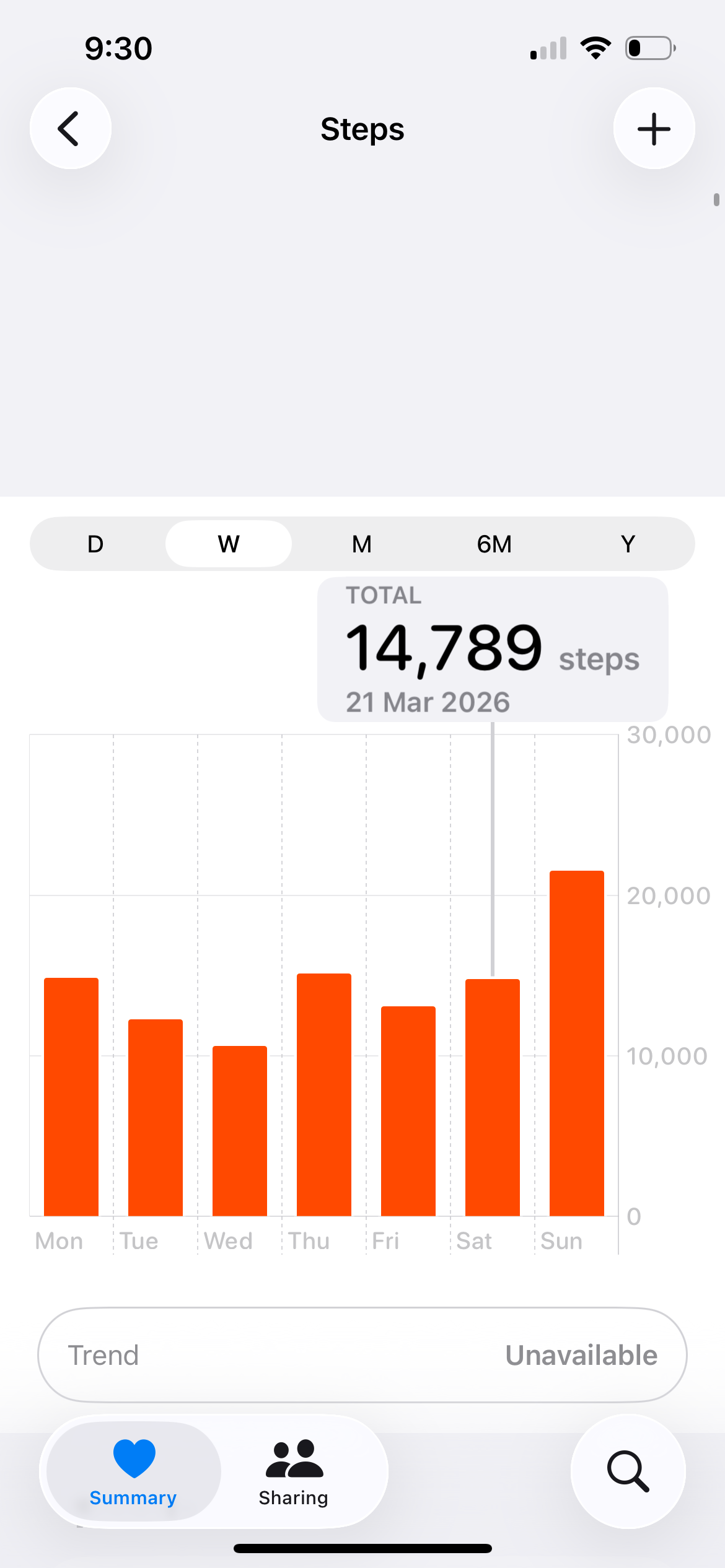Switch to the Sharing tab
725x1568 pixels.
pos(294,1471)
